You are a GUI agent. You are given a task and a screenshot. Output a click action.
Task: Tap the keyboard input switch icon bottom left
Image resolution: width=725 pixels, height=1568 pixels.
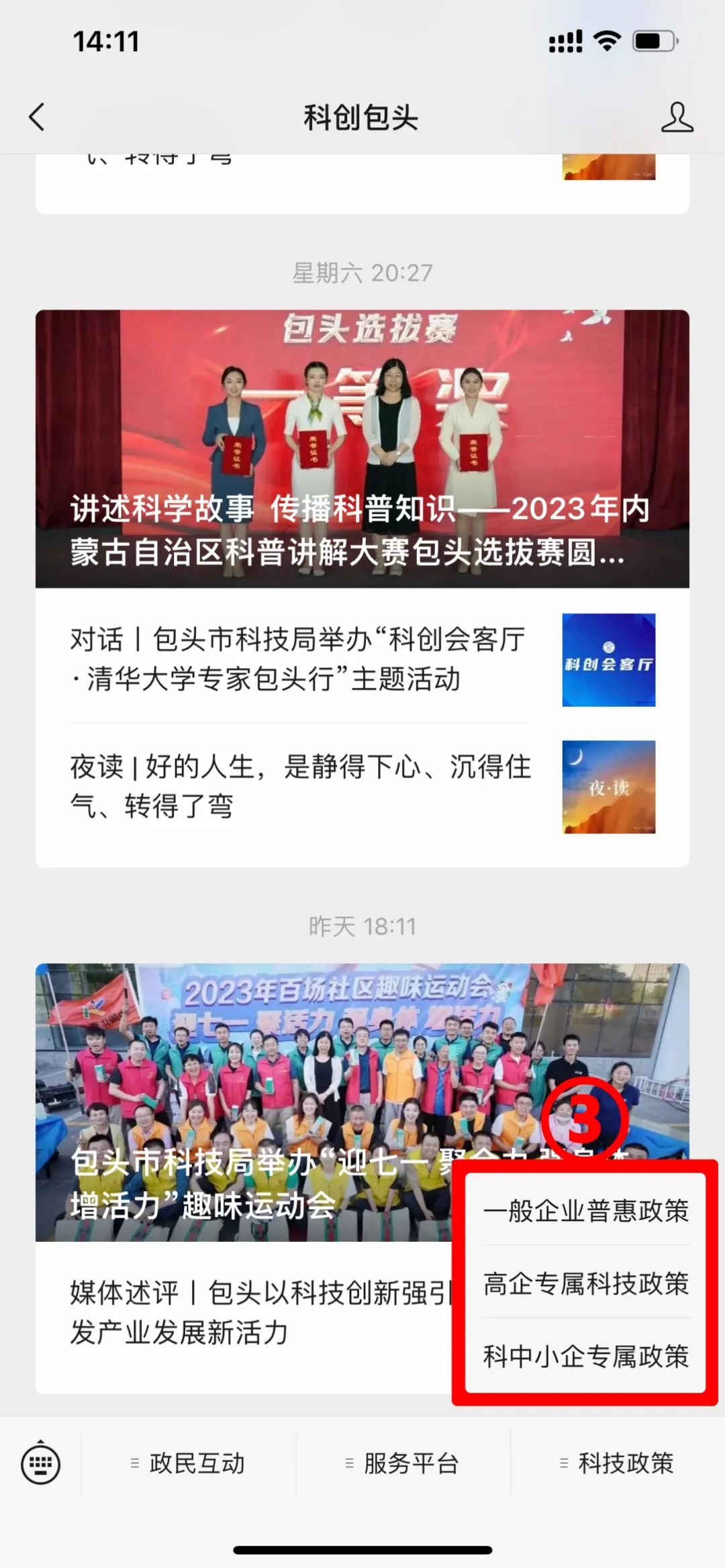pyautogui.click(x=42, y=1466)
